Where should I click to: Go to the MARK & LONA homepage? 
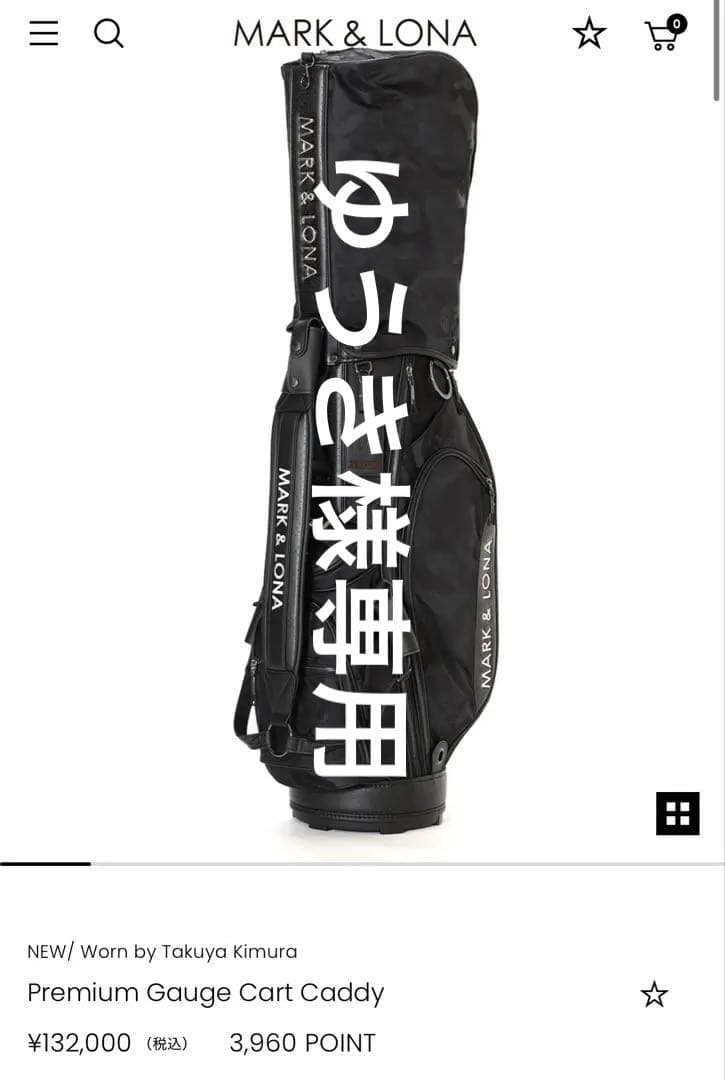355,34
